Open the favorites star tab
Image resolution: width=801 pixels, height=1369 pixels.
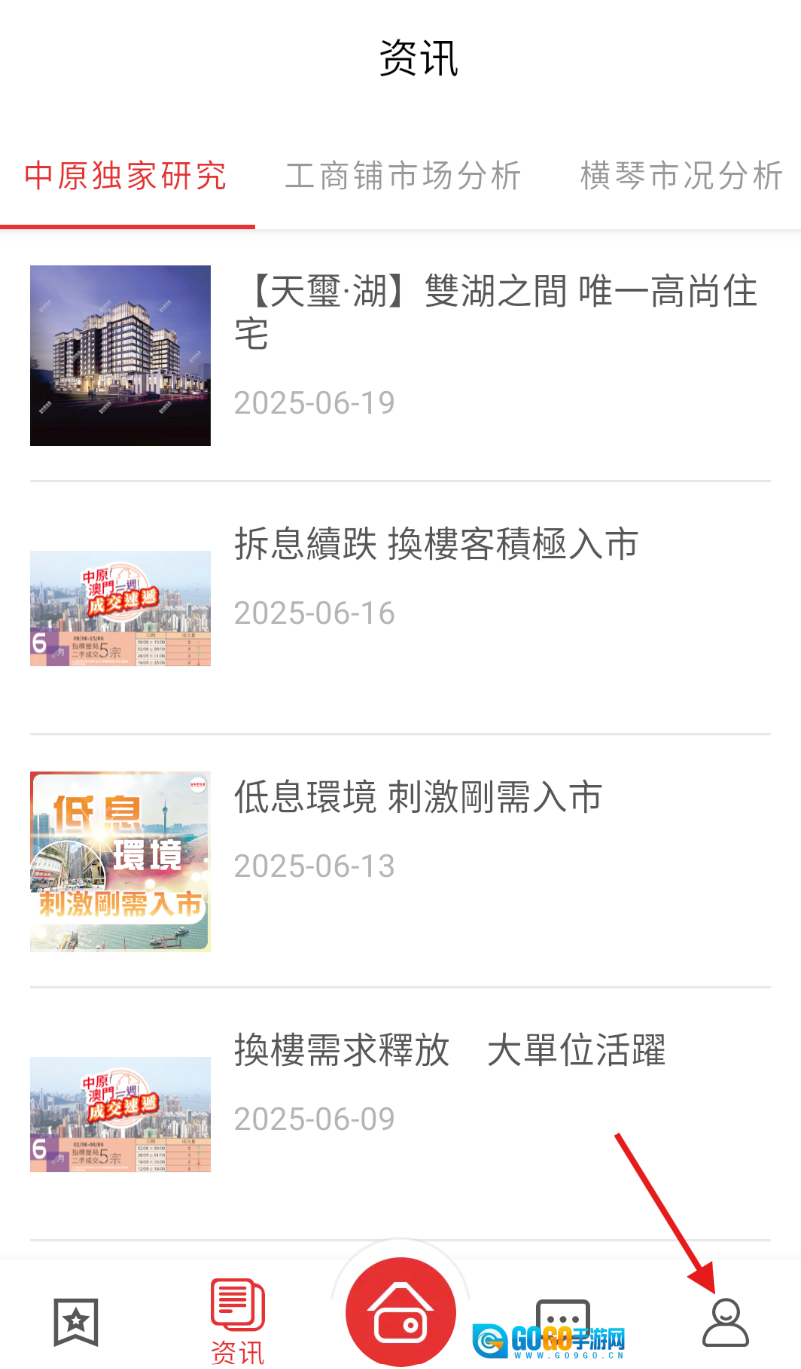(76, 1322)
